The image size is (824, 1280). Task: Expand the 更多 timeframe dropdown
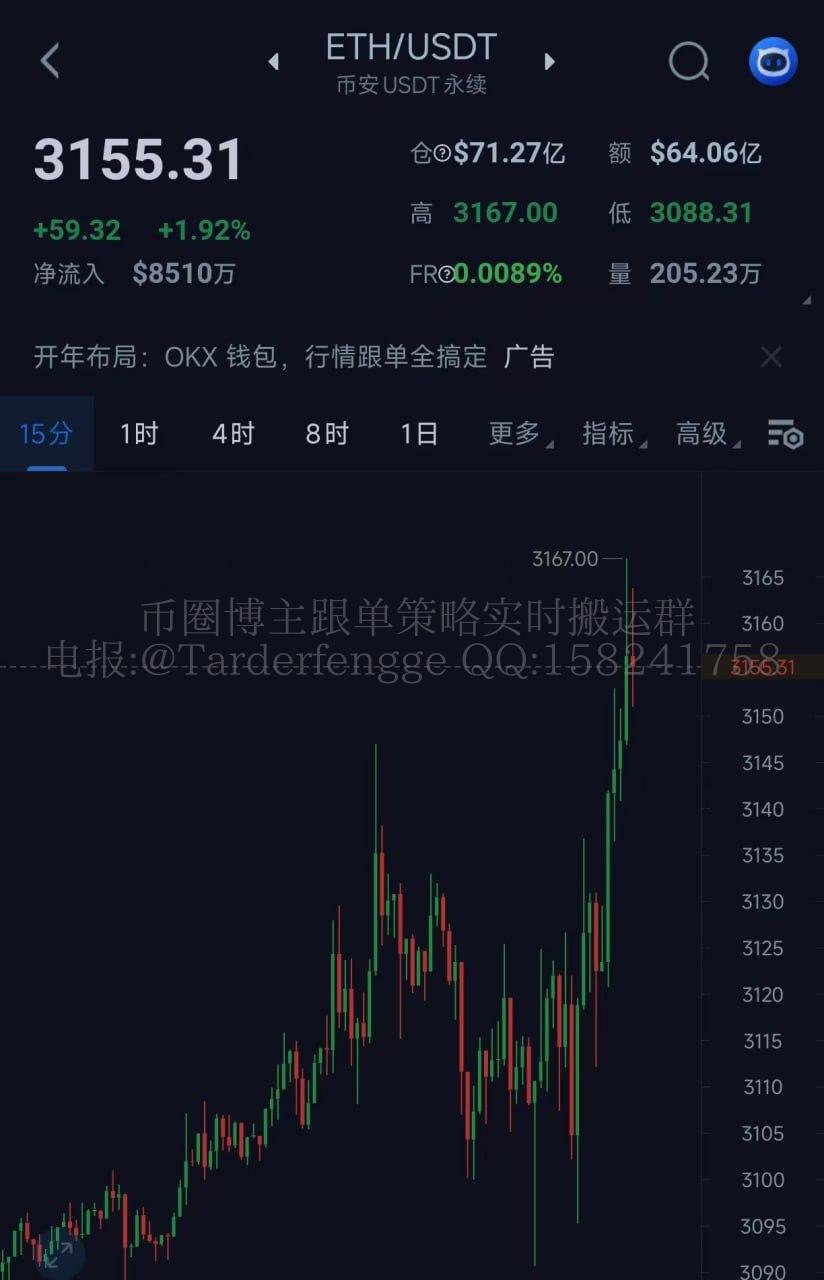click(516, 434)
